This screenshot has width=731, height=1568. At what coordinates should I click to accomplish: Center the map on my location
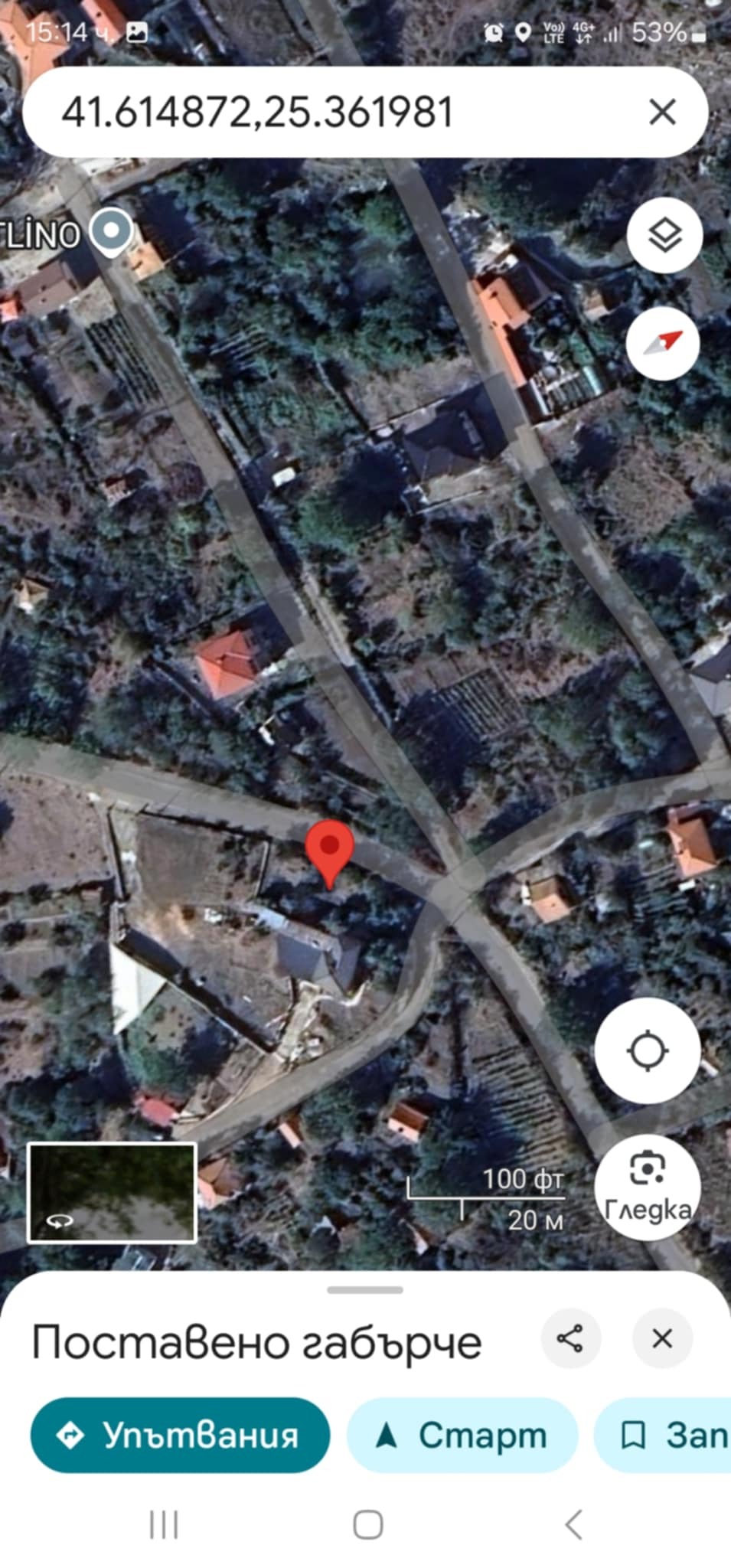coord(648,1050)
